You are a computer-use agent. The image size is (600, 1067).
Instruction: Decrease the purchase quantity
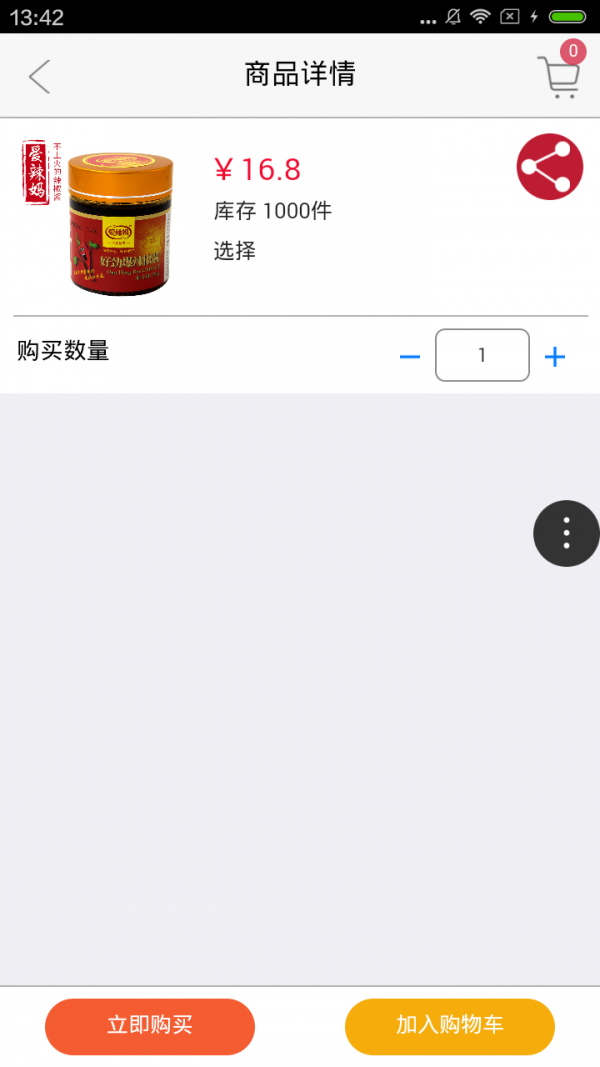pyautogui.click(x=409, y=356)
